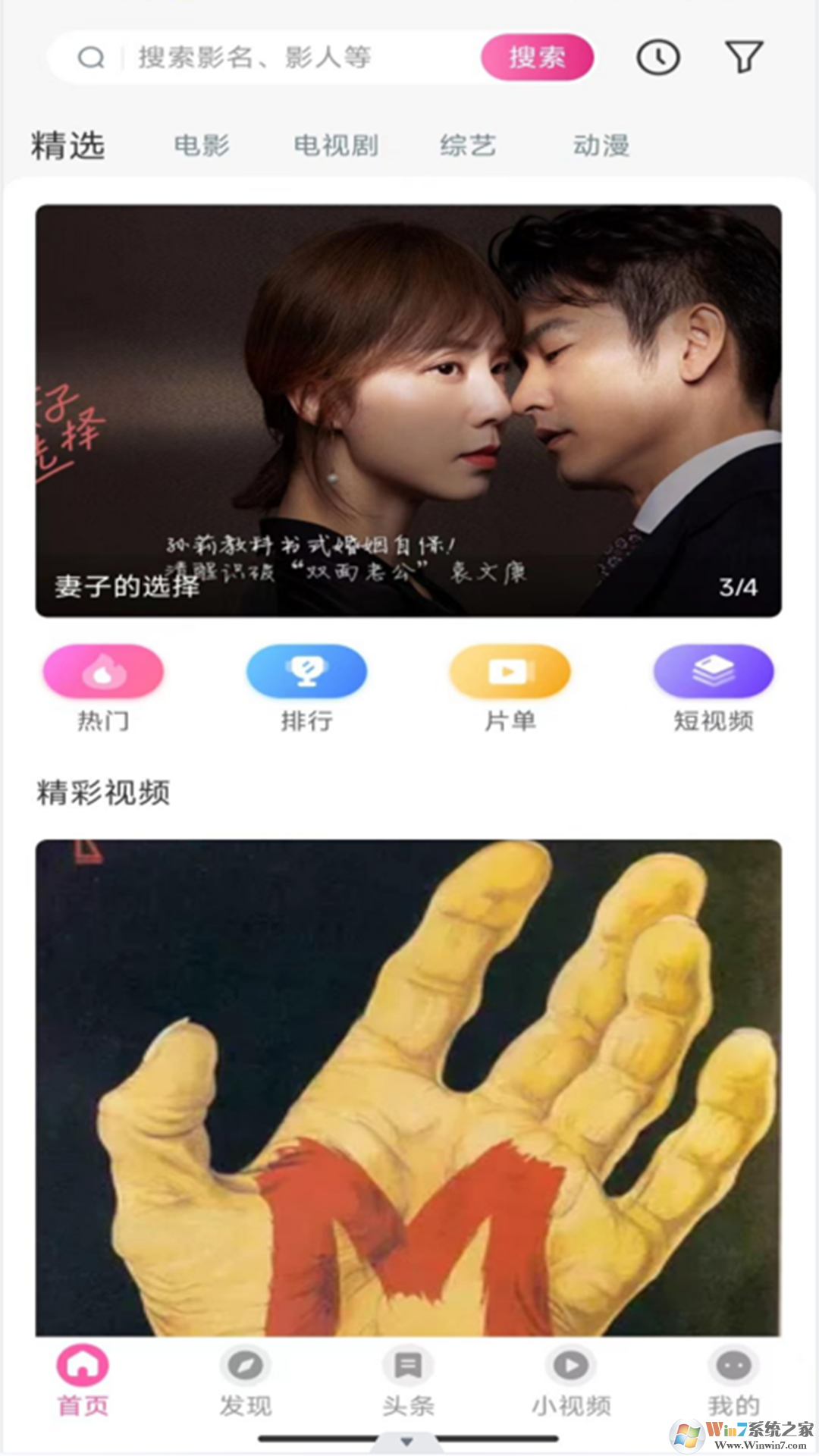Open the filter funnel icon
The width and height of the screenshot is (819, 1456).
743,58
